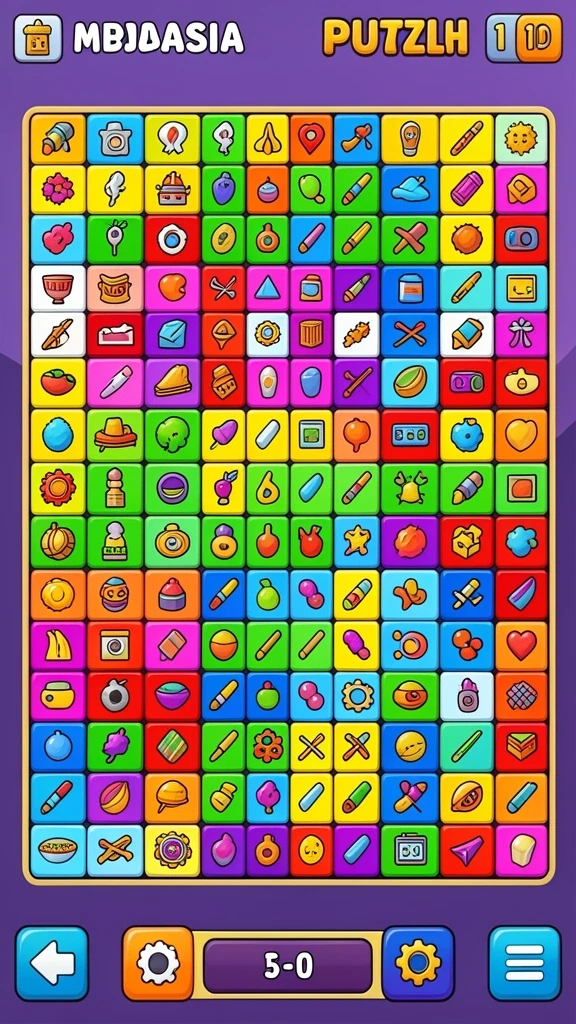Tap the red tomato tile on yellow
Image resolution: width=576 pixels, height=1024 pixels.
(x=57, y=383)
